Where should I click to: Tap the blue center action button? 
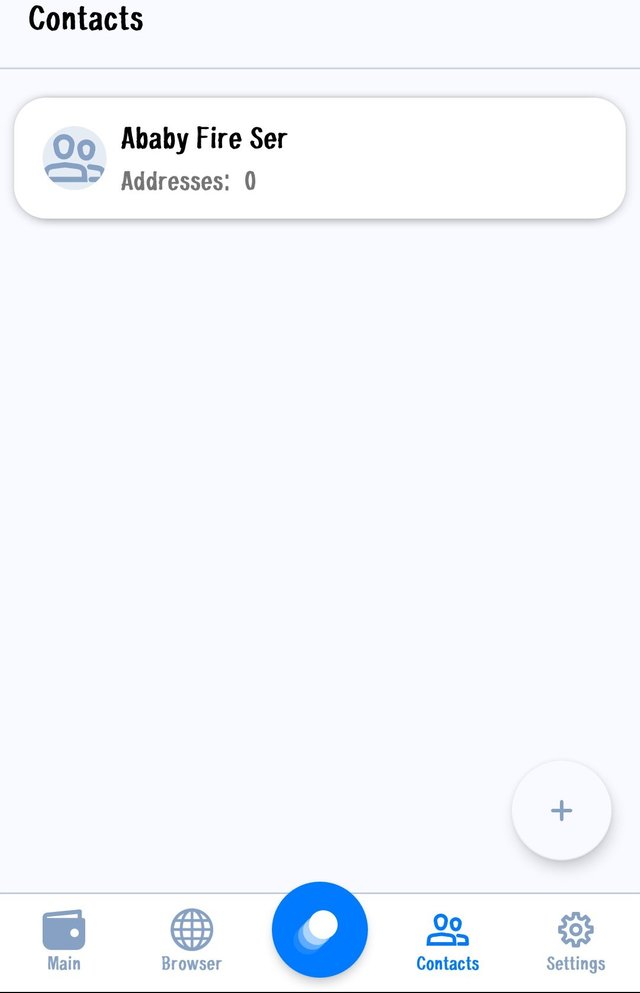point(320,930)
